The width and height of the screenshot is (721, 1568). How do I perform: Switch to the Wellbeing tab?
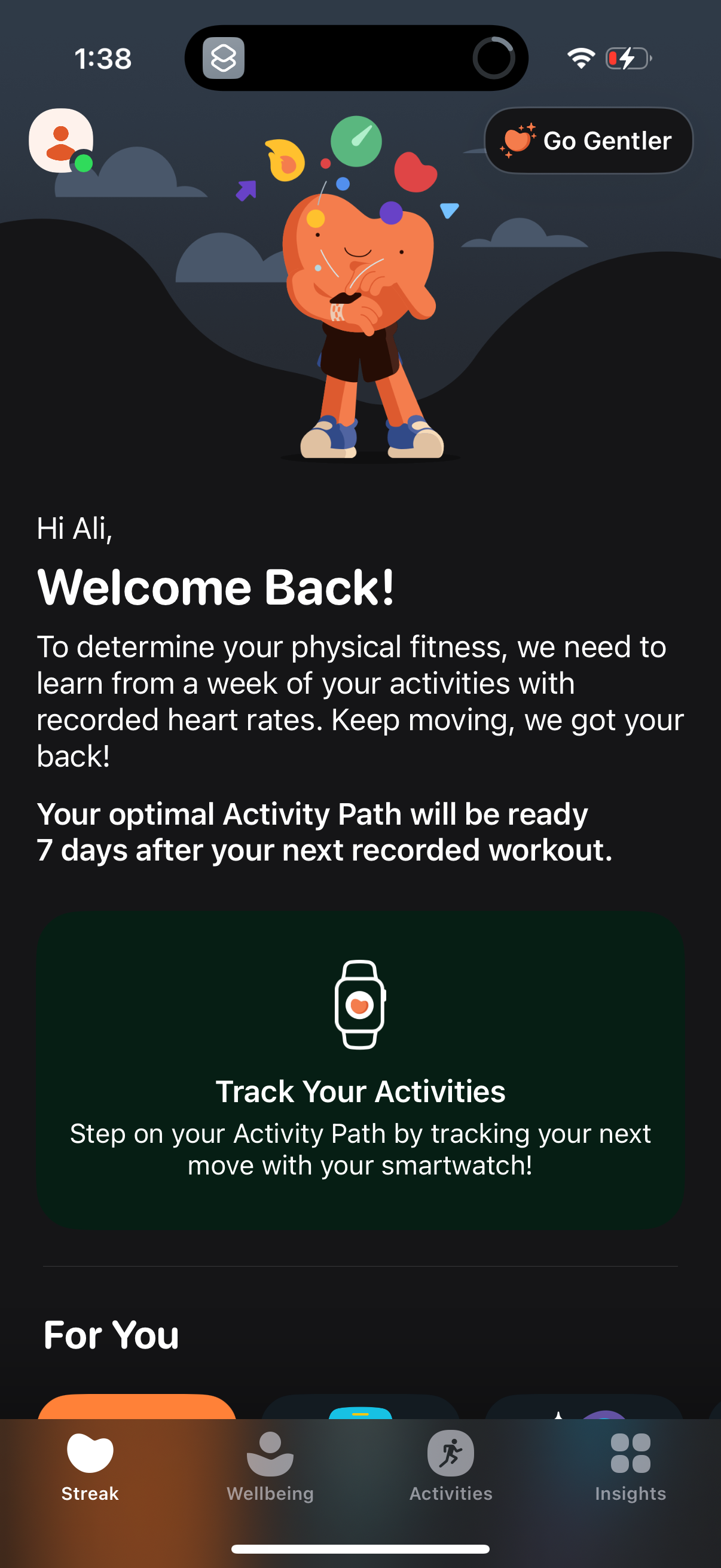pyautogui.click(x=270, y=1467)
